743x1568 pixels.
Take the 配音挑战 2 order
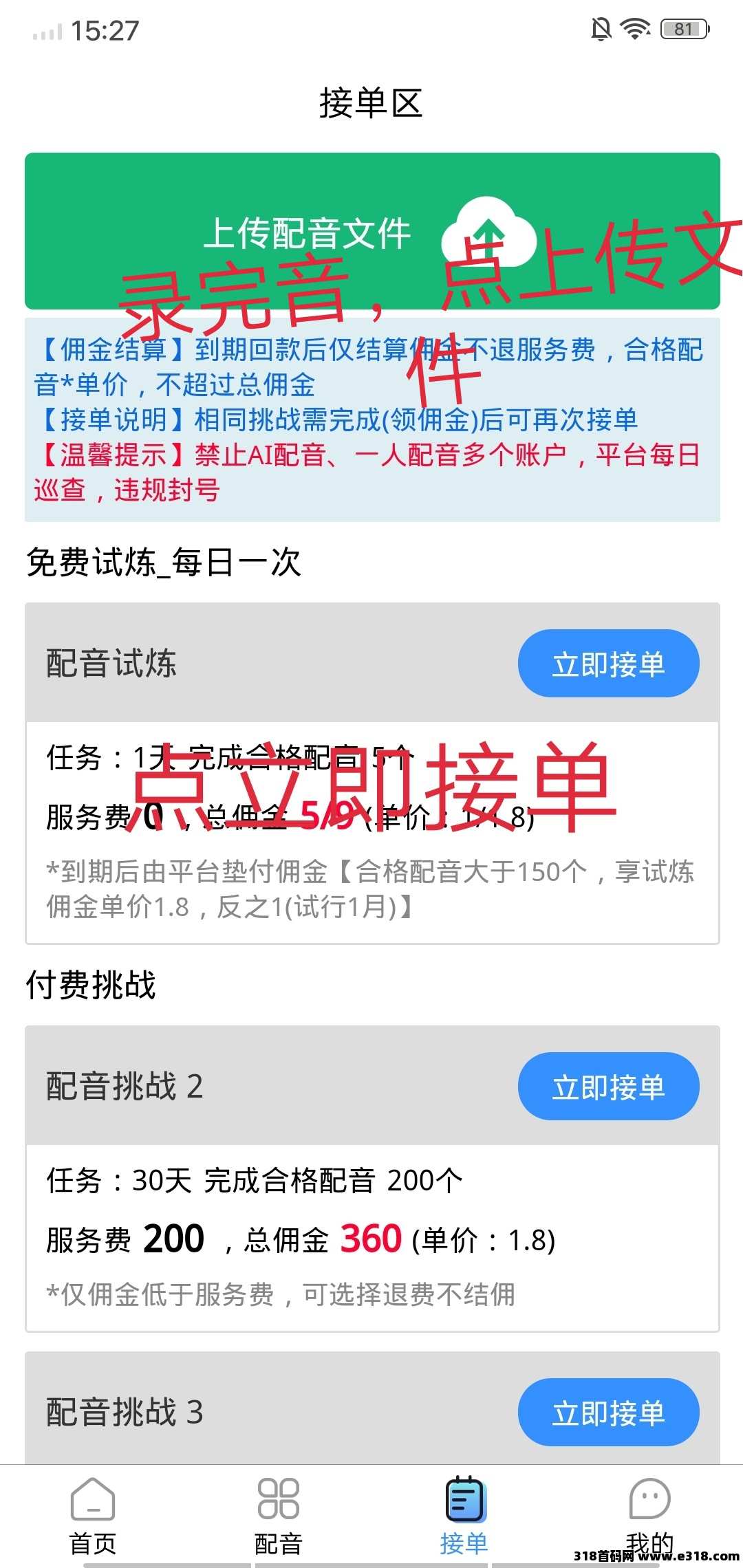(608, 1087)
